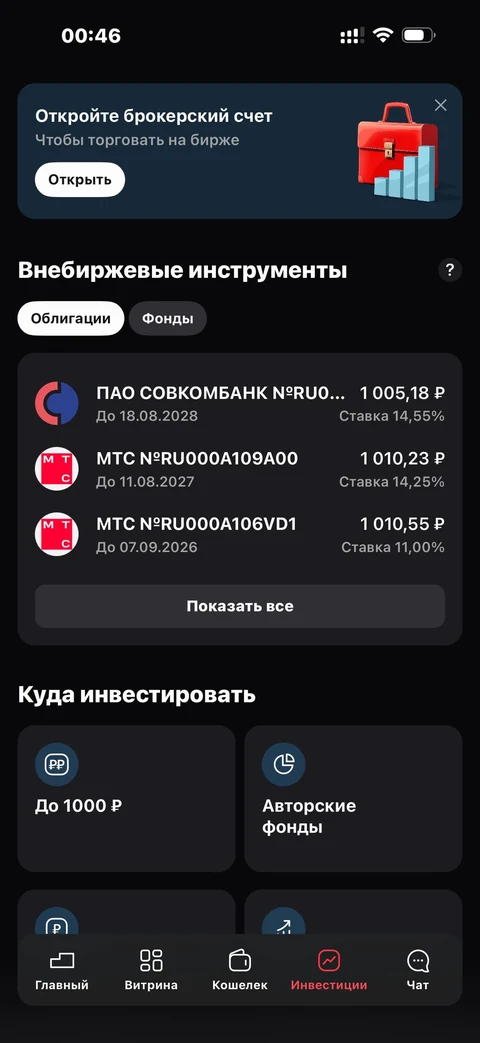This screenshot has width=480, height=1043.
Task: Open MTC bond RU000A109A00
Action: [x=240, y=469]
